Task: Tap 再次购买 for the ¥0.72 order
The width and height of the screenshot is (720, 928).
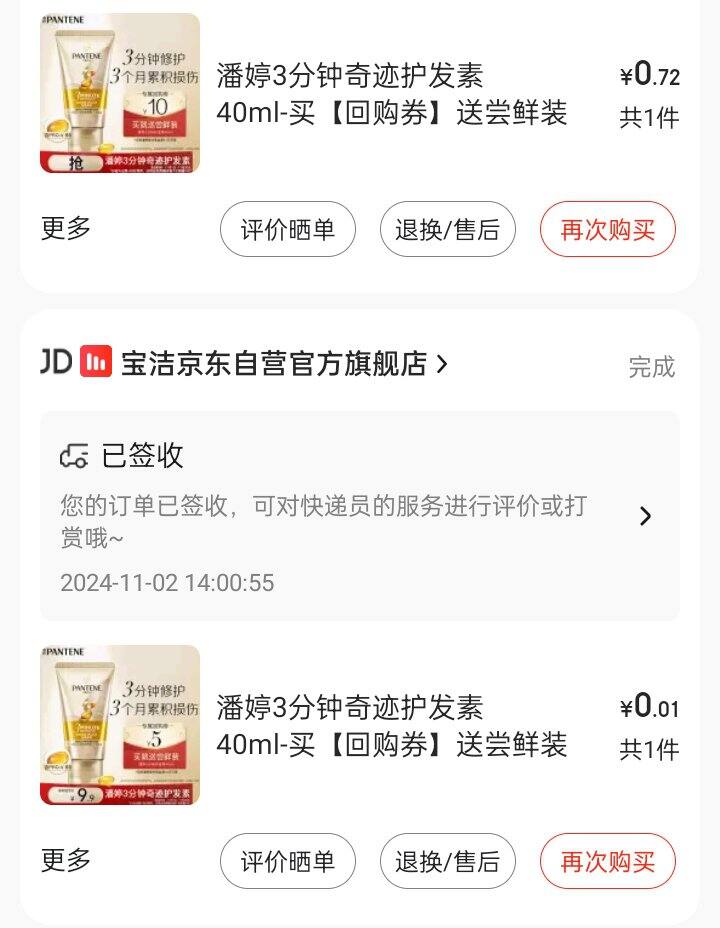Action: coord(608,229)
